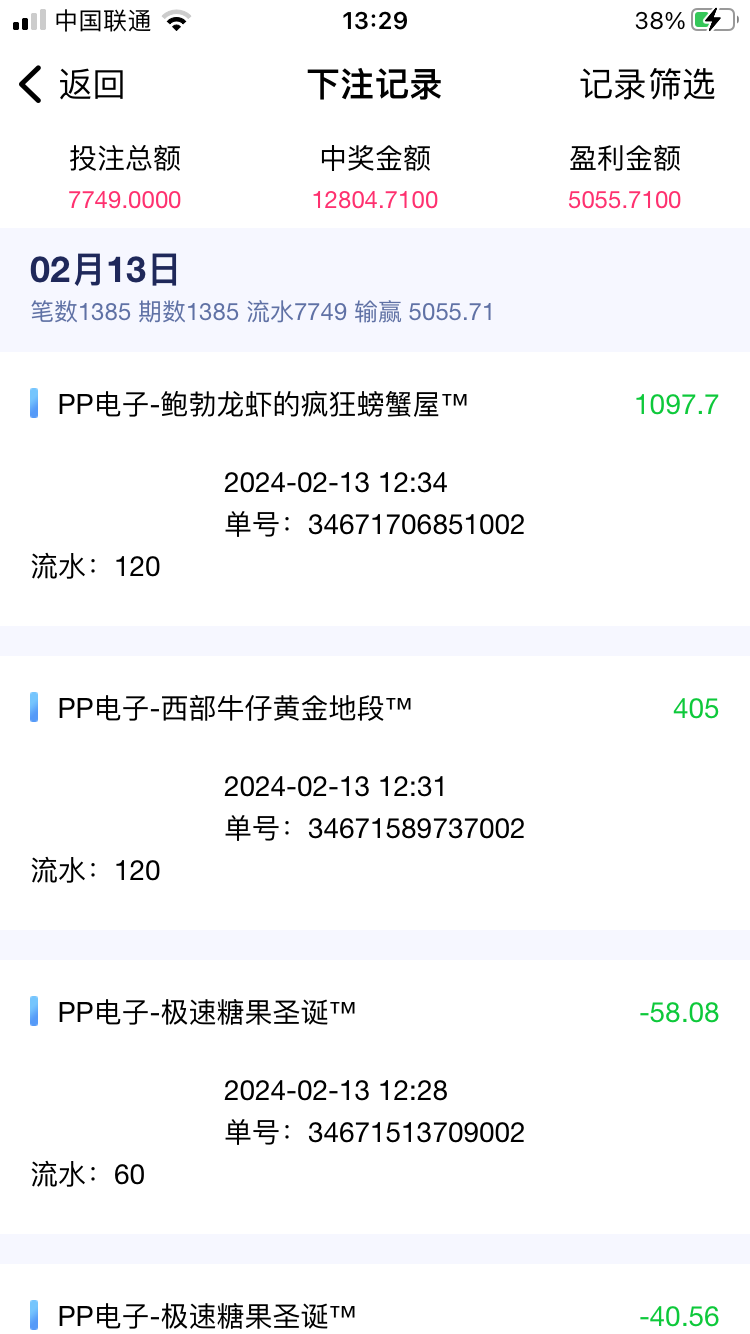The height and width of the screenshot is (1334, 750).
Task: Go back using the 返回 button
Action: click(x=72, y=85)
